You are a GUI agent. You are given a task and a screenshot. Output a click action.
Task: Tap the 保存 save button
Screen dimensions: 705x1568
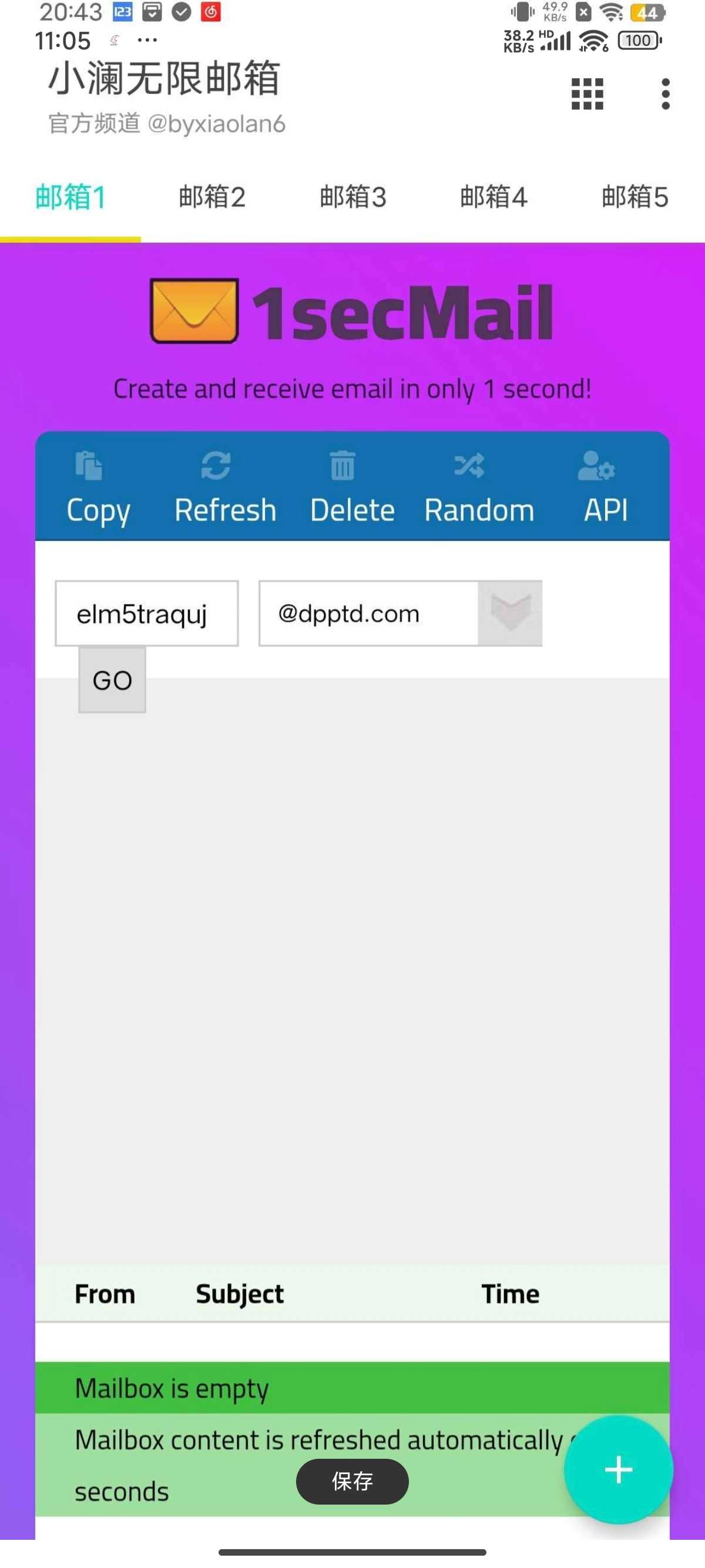click(352, 1481)
